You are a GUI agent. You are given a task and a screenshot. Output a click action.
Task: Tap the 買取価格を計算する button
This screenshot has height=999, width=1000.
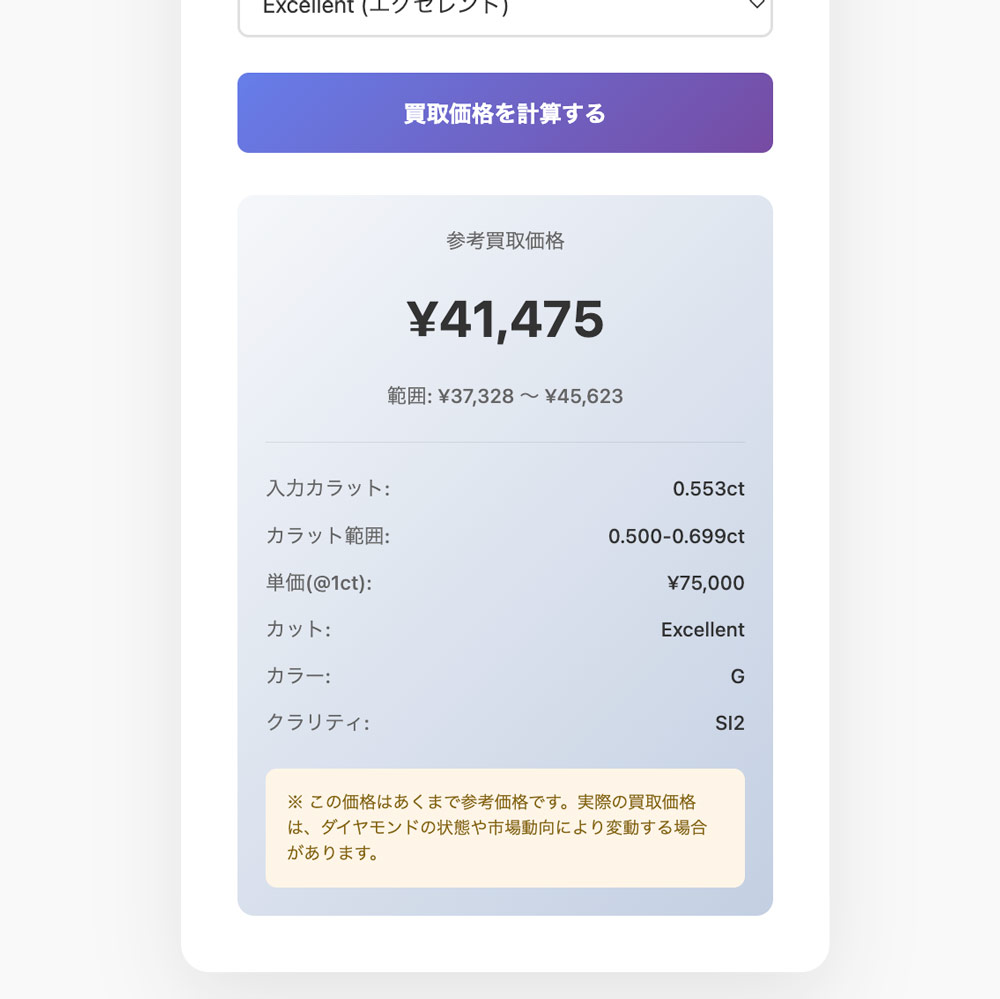(x=504, y=113)
